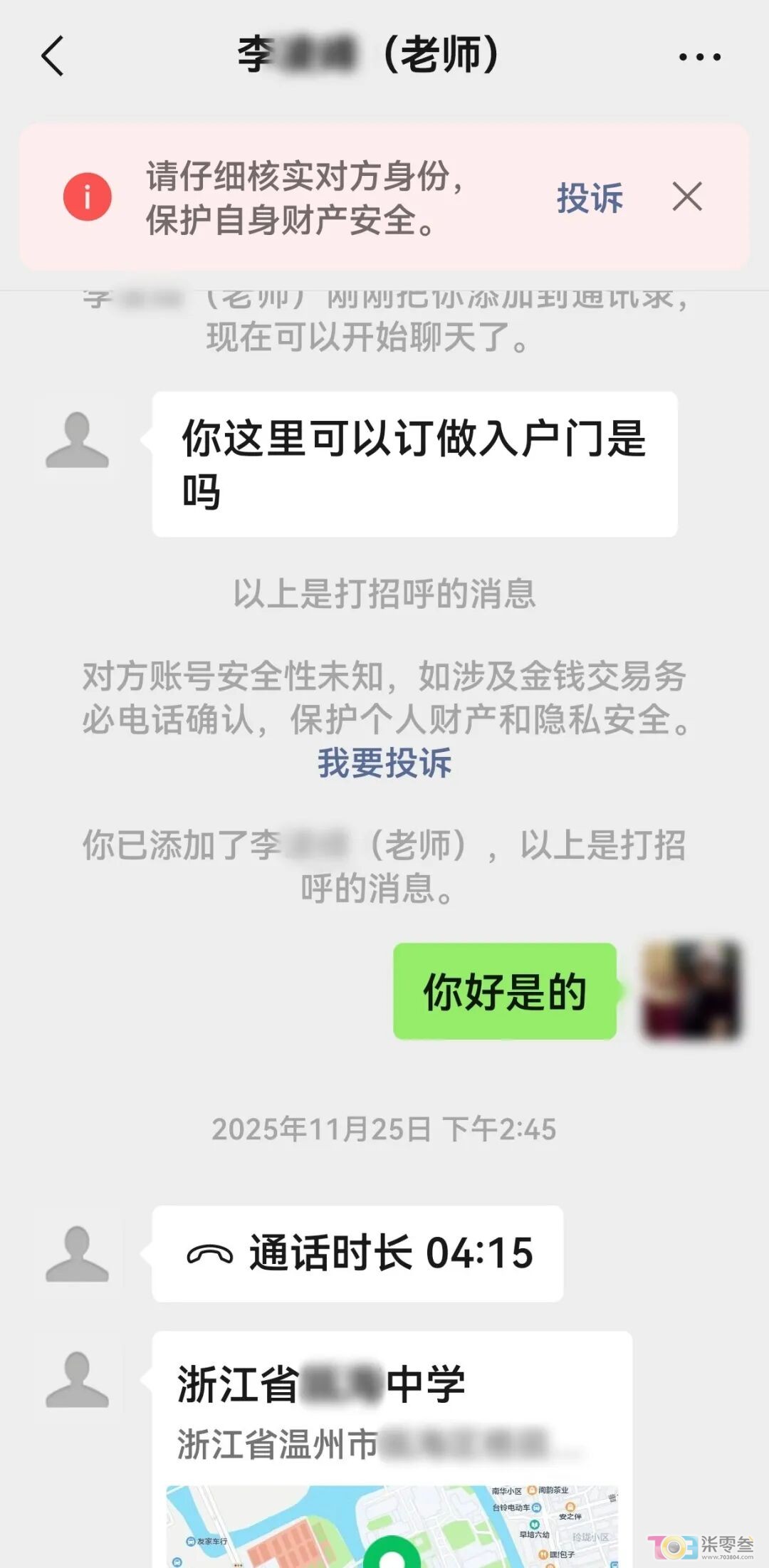The width and height of the screenshot is (769, 1568).
Task: Open my avatar next to 你好是的
Action: 691,991
